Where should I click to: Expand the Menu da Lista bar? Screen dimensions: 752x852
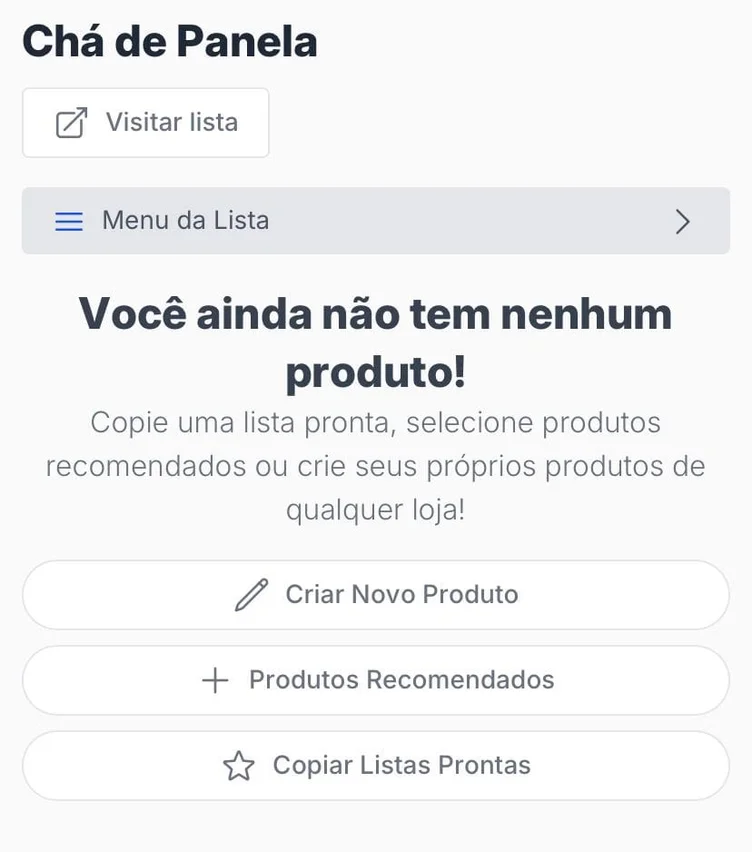click(375, 221)
